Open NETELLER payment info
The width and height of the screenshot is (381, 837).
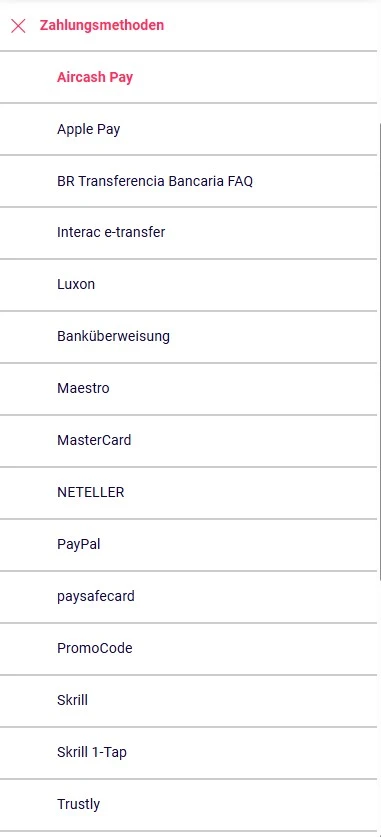click(188, 492)
